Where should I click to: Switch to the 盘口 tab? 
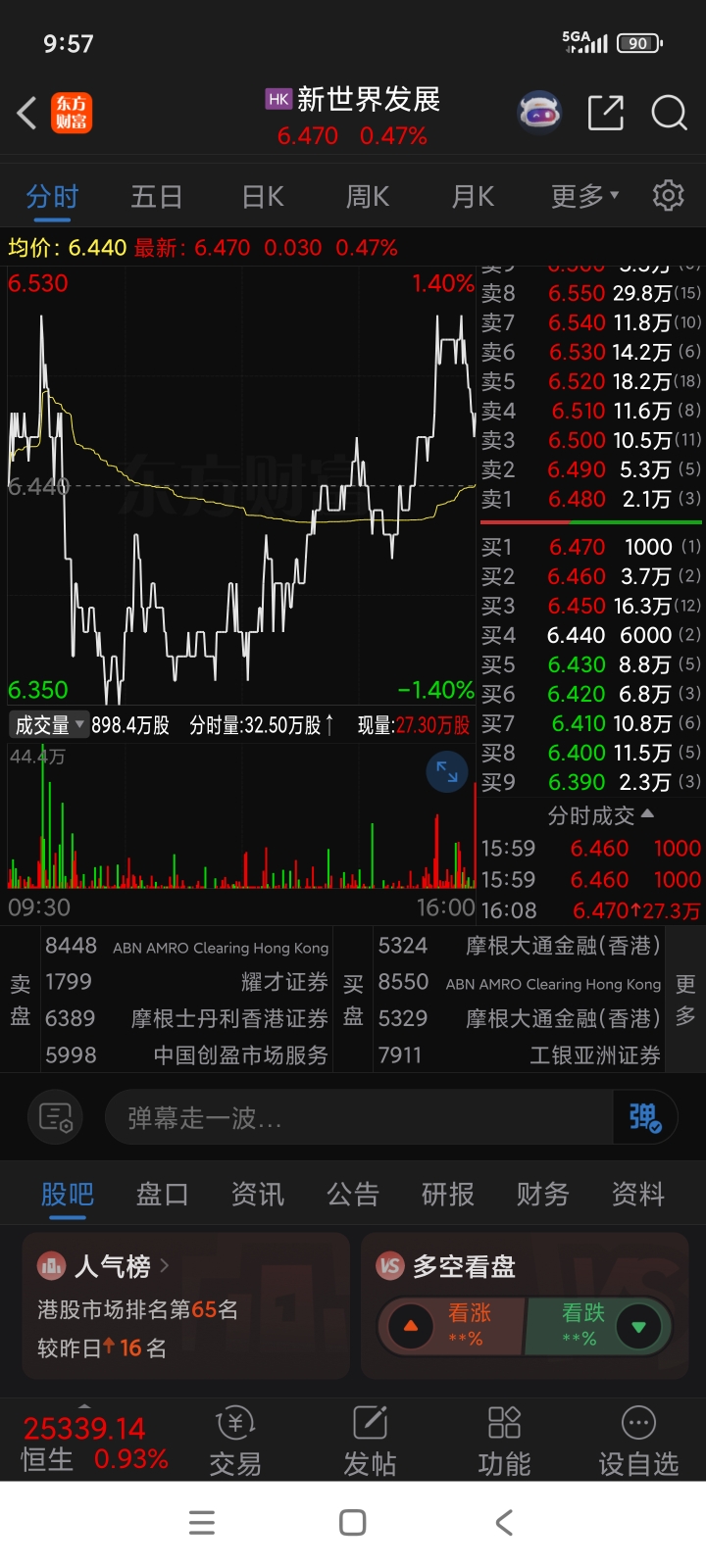[162, 1194]
